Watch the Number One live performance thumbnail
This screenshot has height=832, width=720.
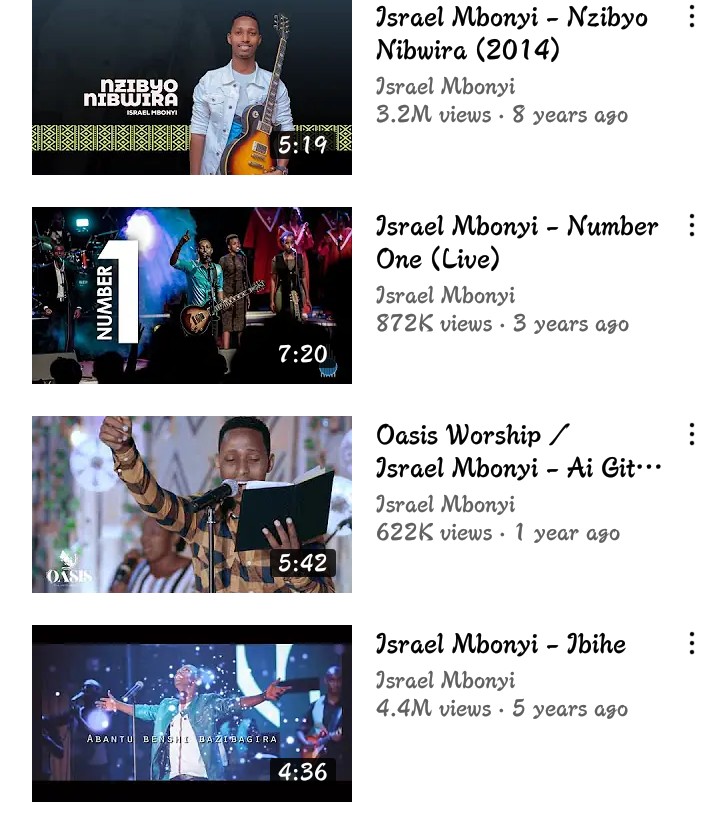(x=192, y=295)
